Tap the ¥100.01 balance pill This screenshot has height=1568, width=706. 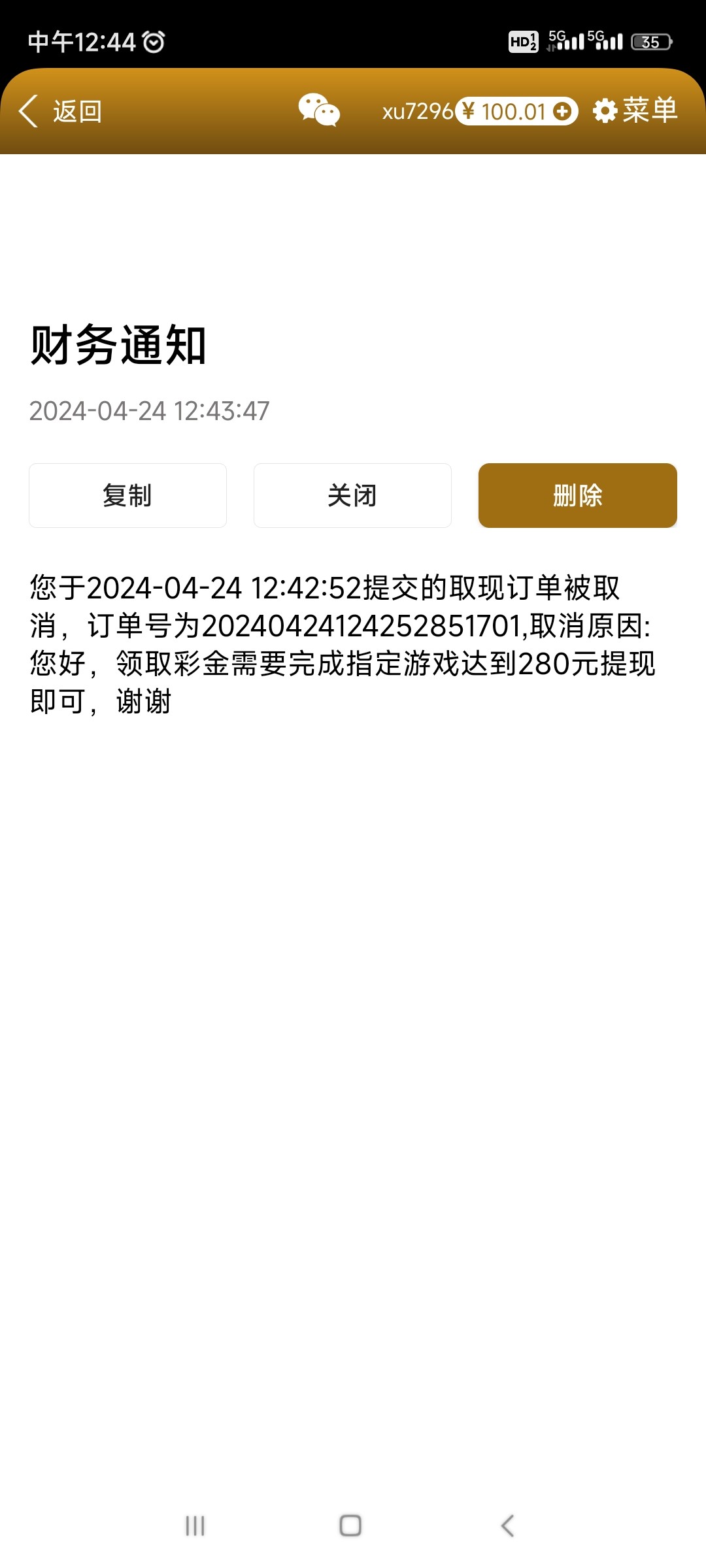click(513, 112)
